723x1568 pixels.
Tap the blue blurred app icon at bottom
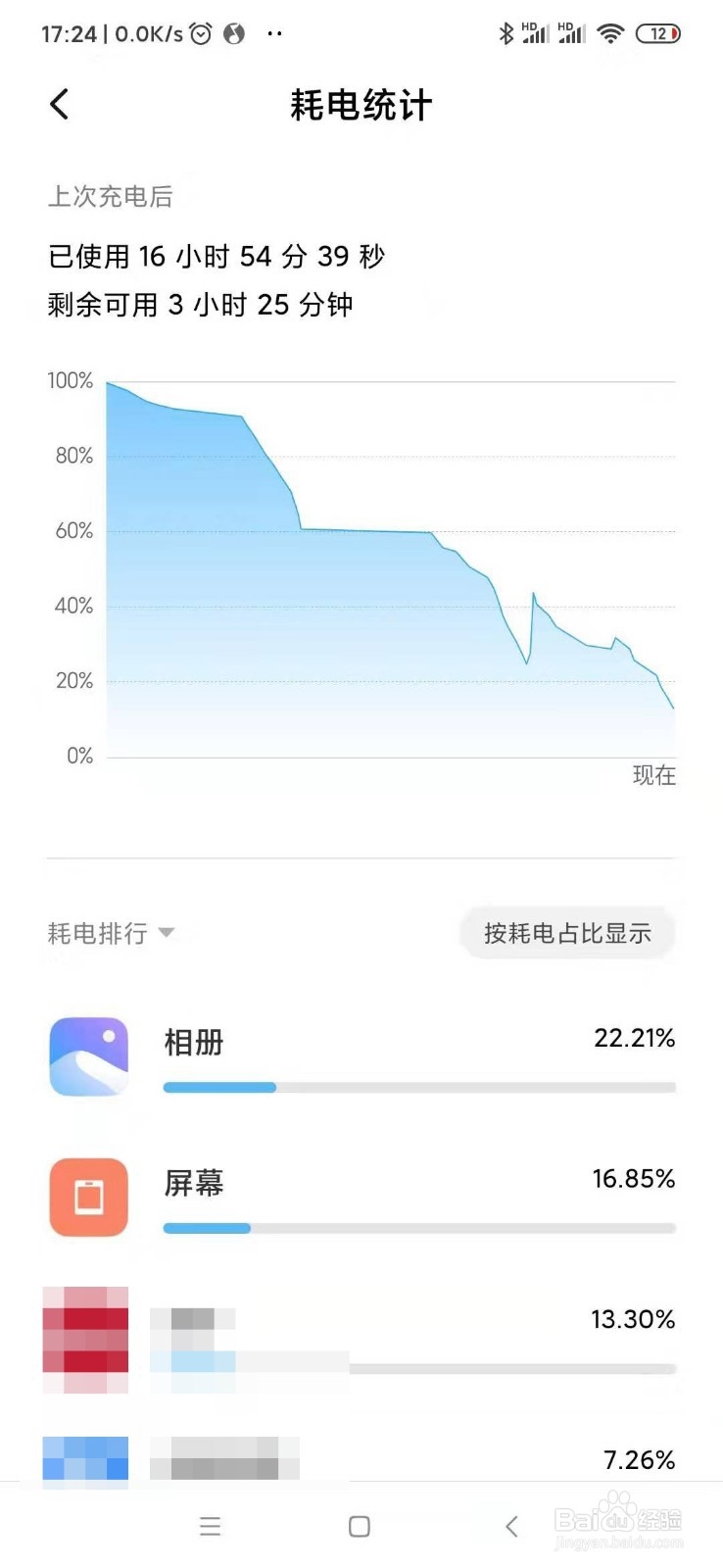point(87,1460)
